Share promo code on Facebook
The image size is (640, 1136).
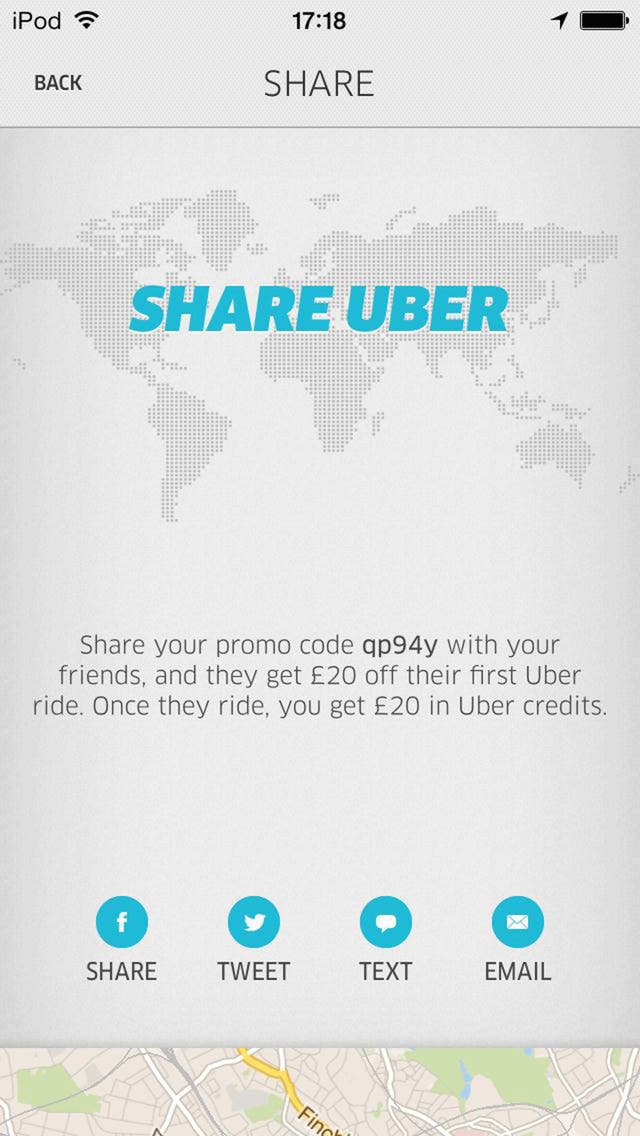(x=121, y=922)
